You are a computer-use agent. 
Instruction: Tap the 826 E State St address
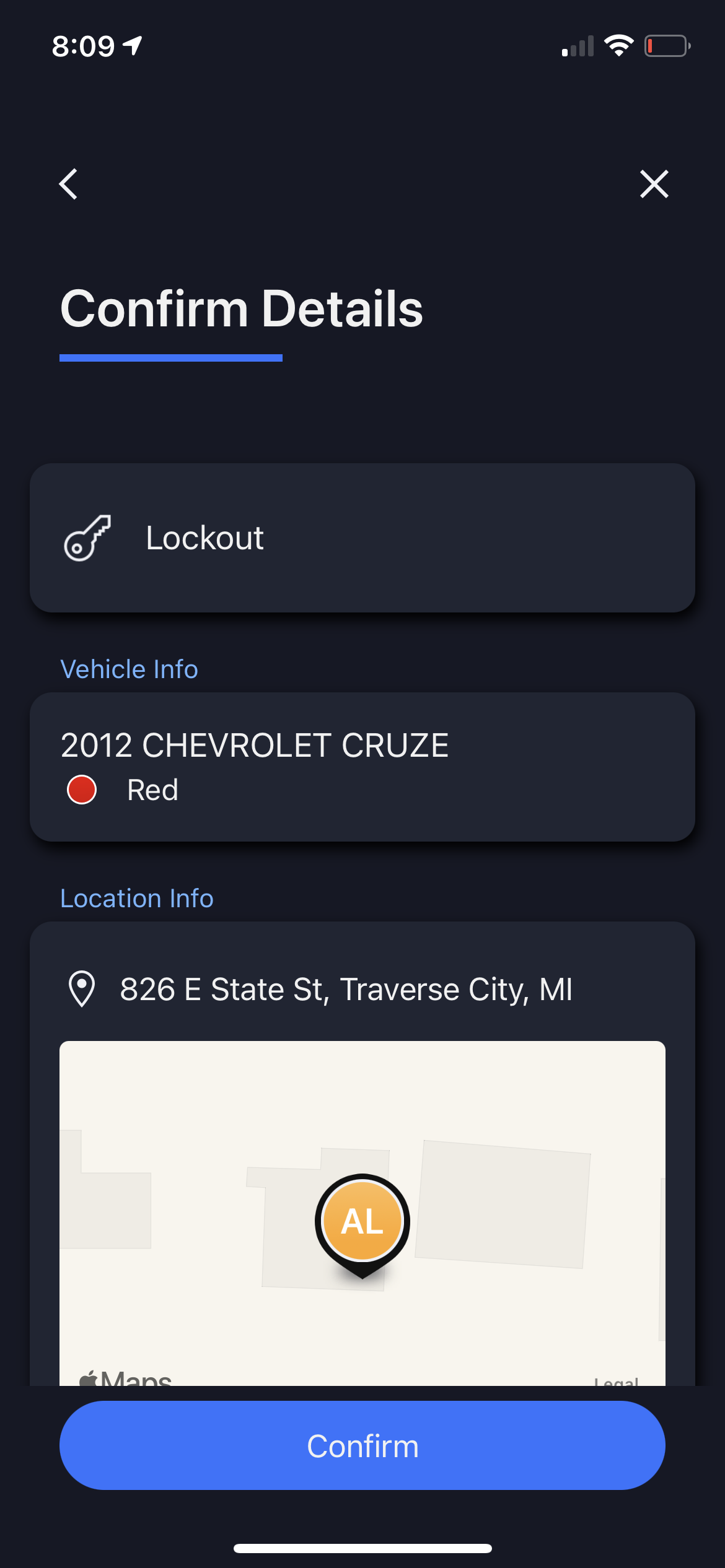click(345, 989)
